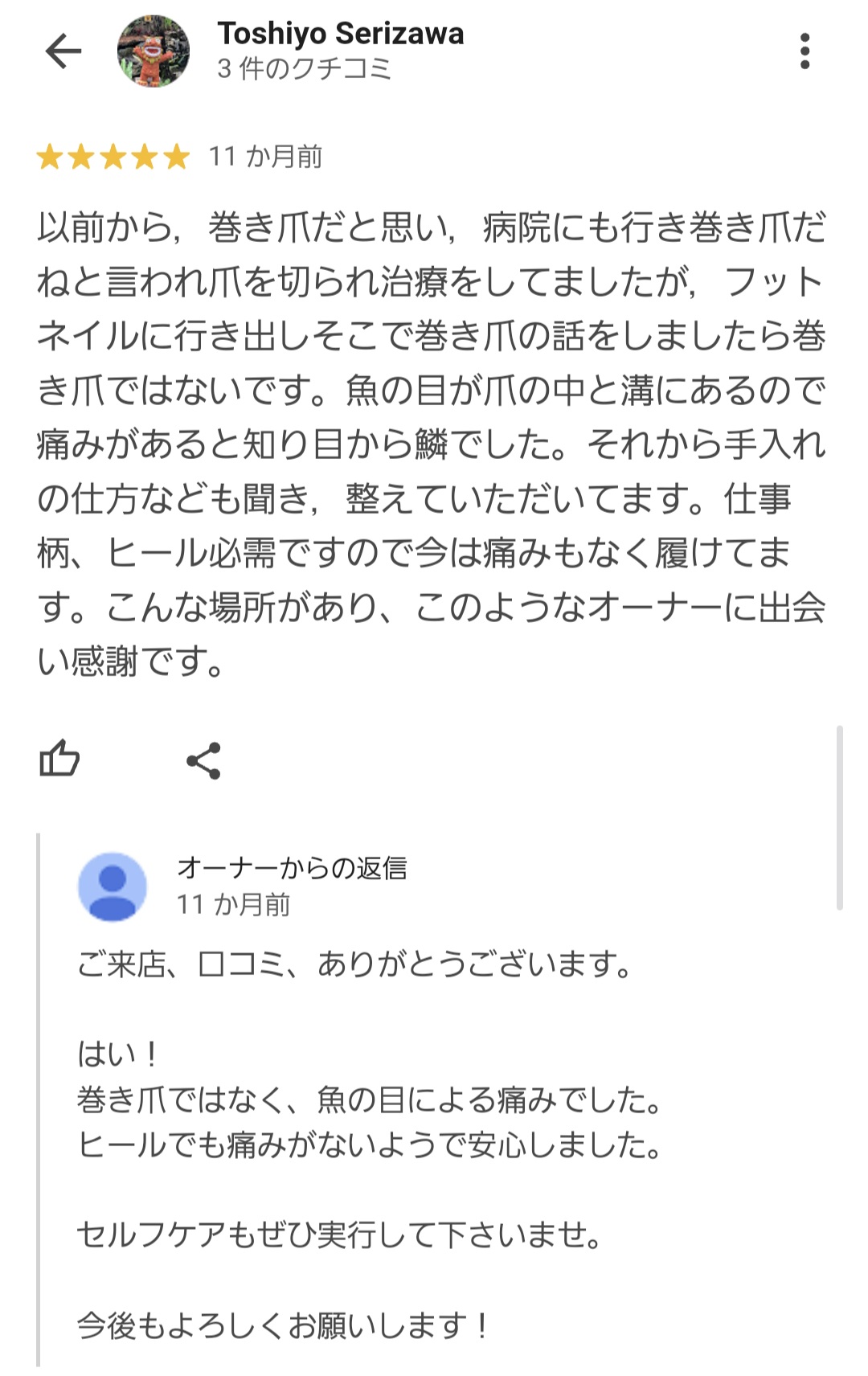
Task: Open Toshiyo Serizawa's reviewer name
Action: pyautogui.click(x=340, y=34)
